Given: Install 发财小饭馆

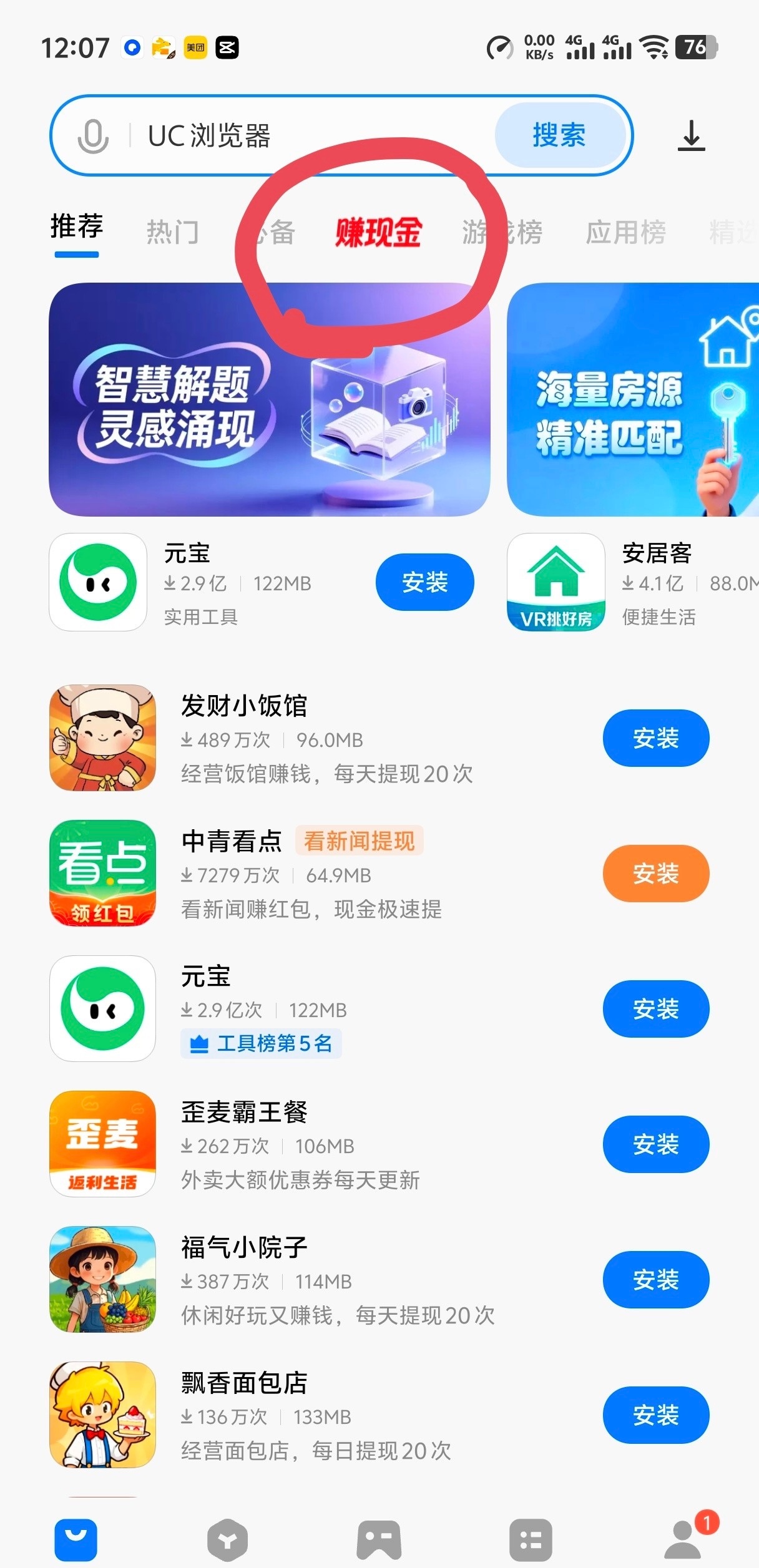Looking at the screenshot, I should [655, 738].
